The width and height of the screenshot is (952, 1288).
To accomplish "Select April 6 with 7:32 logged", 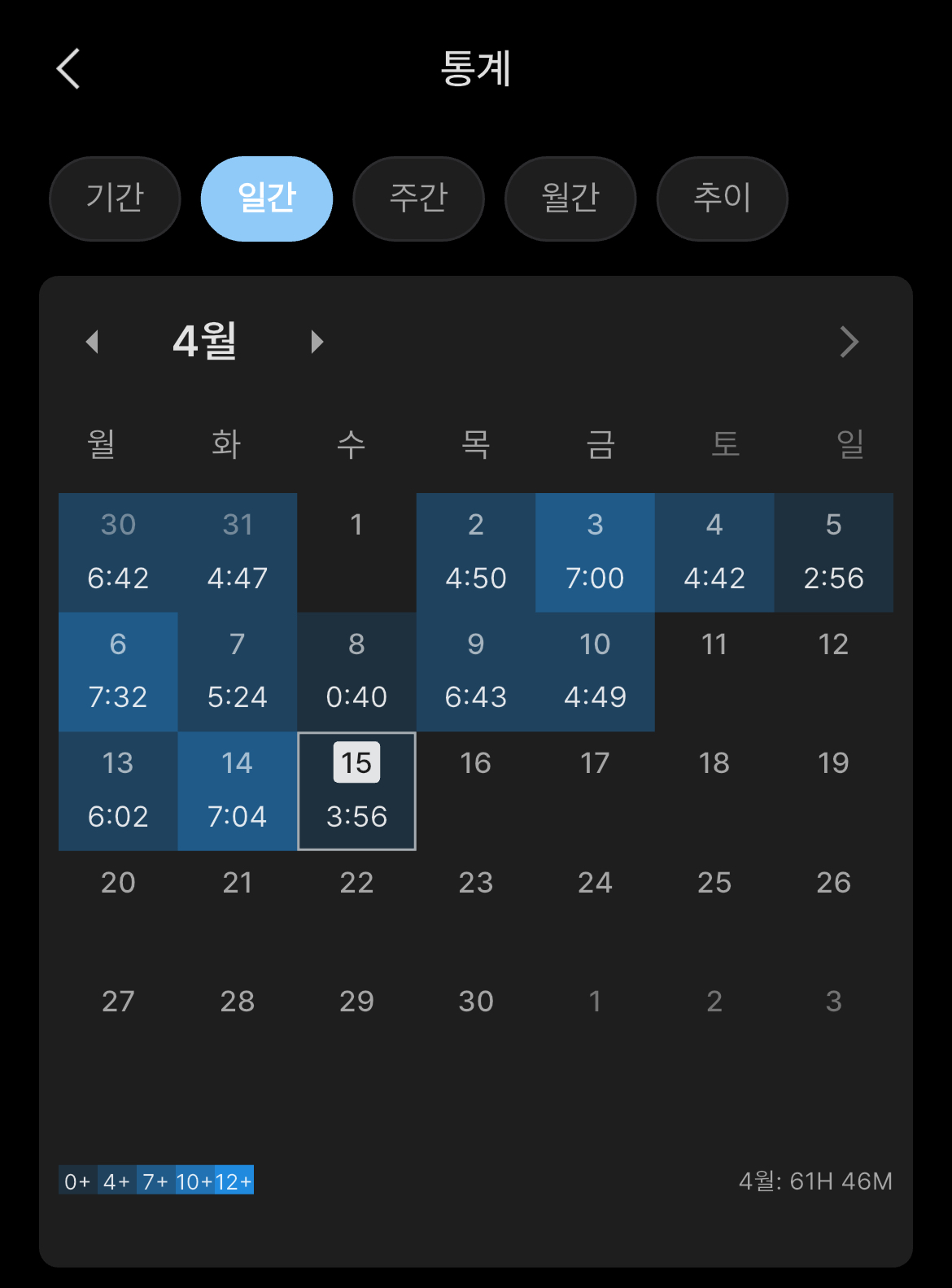I will 118,672.
